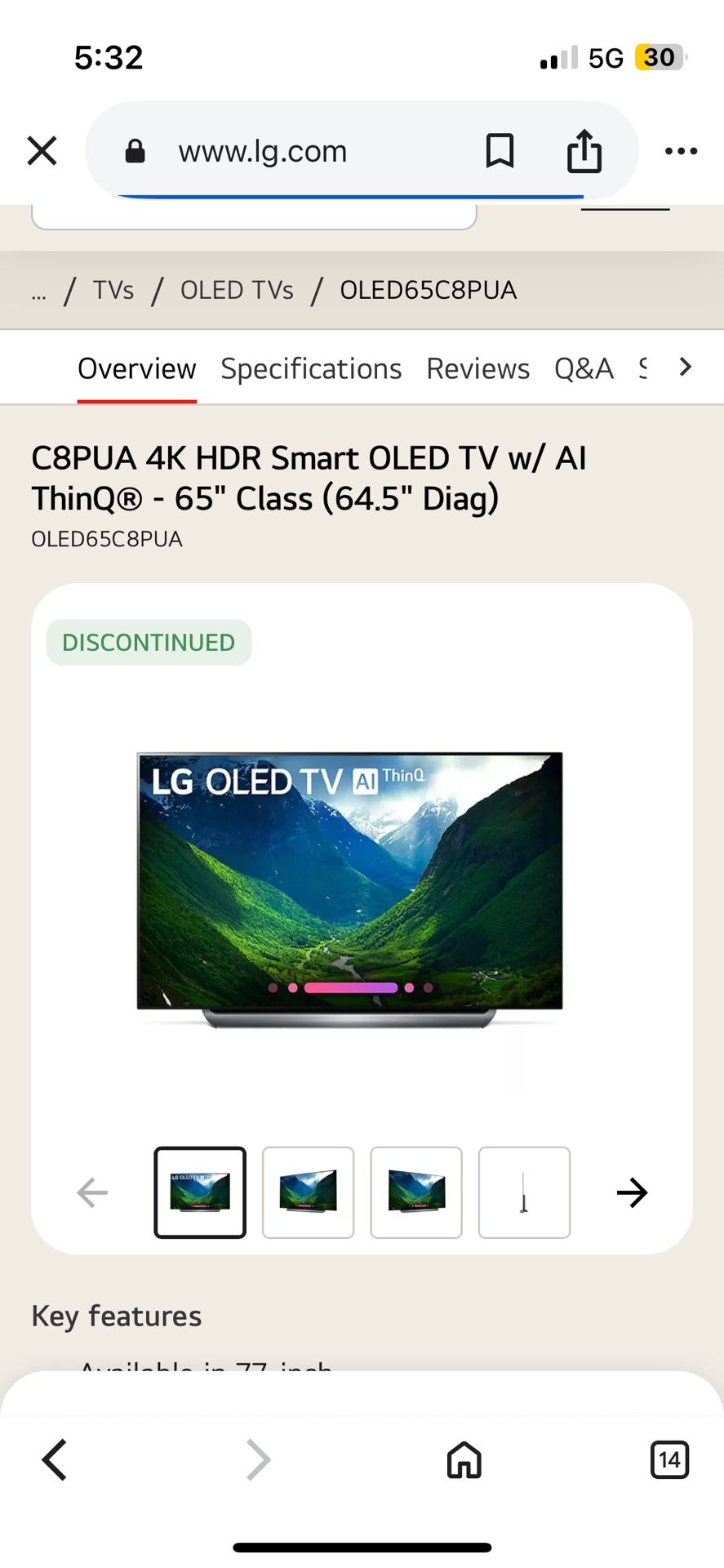
Task: Expand hidden tabs with the right chevron
Action: coord(685,367)
